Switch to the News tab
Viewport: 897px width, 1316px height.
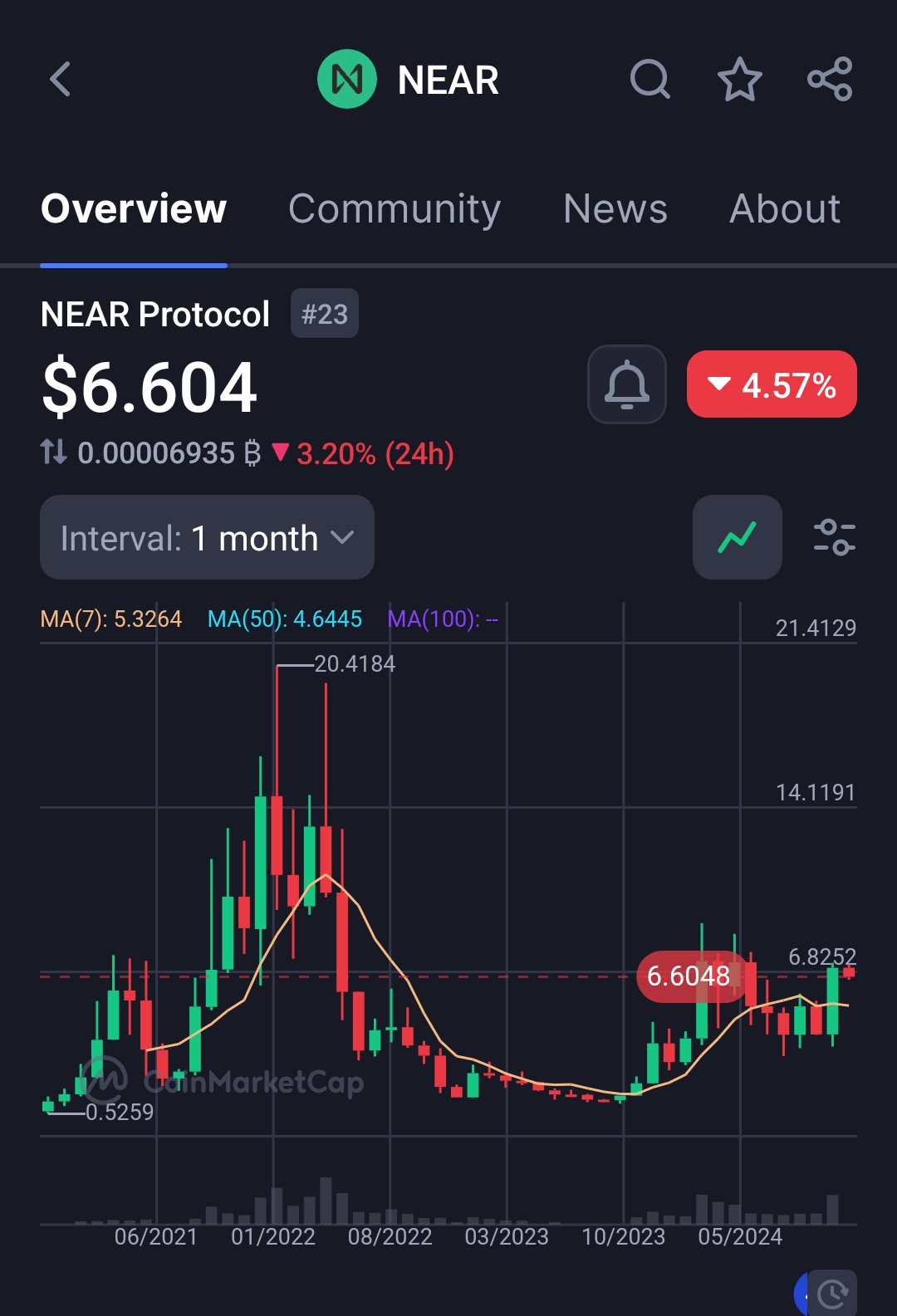pyautogui.click(x=615, y=208)
